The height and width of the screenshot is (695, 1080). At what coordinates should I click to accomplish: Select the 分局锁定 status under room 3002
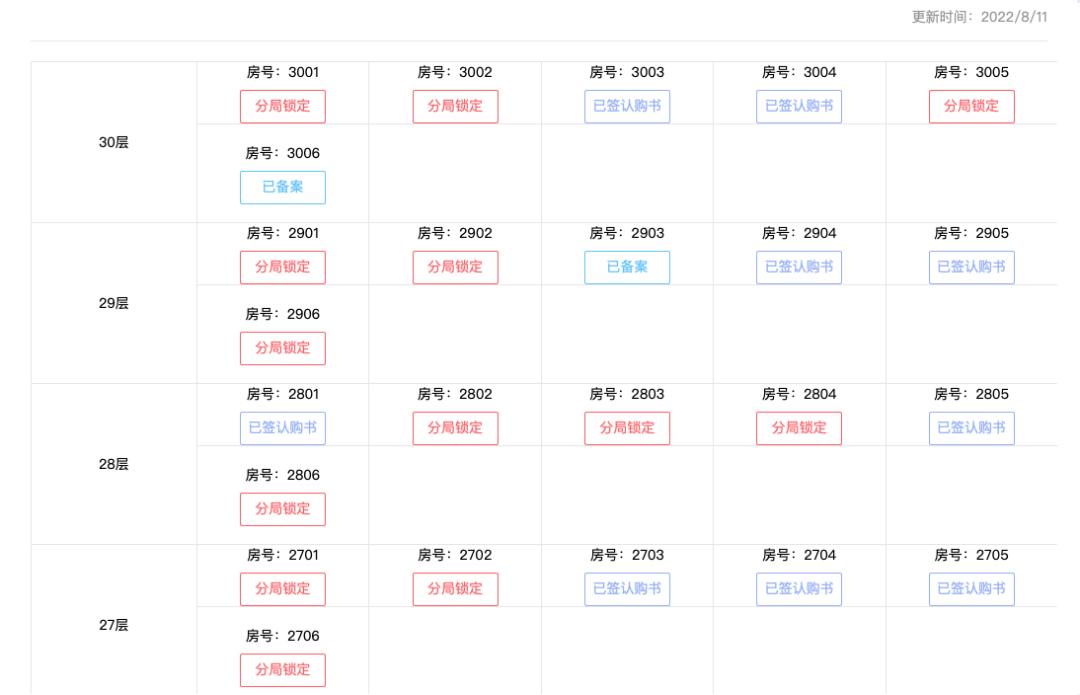click(x=455, y=106)
